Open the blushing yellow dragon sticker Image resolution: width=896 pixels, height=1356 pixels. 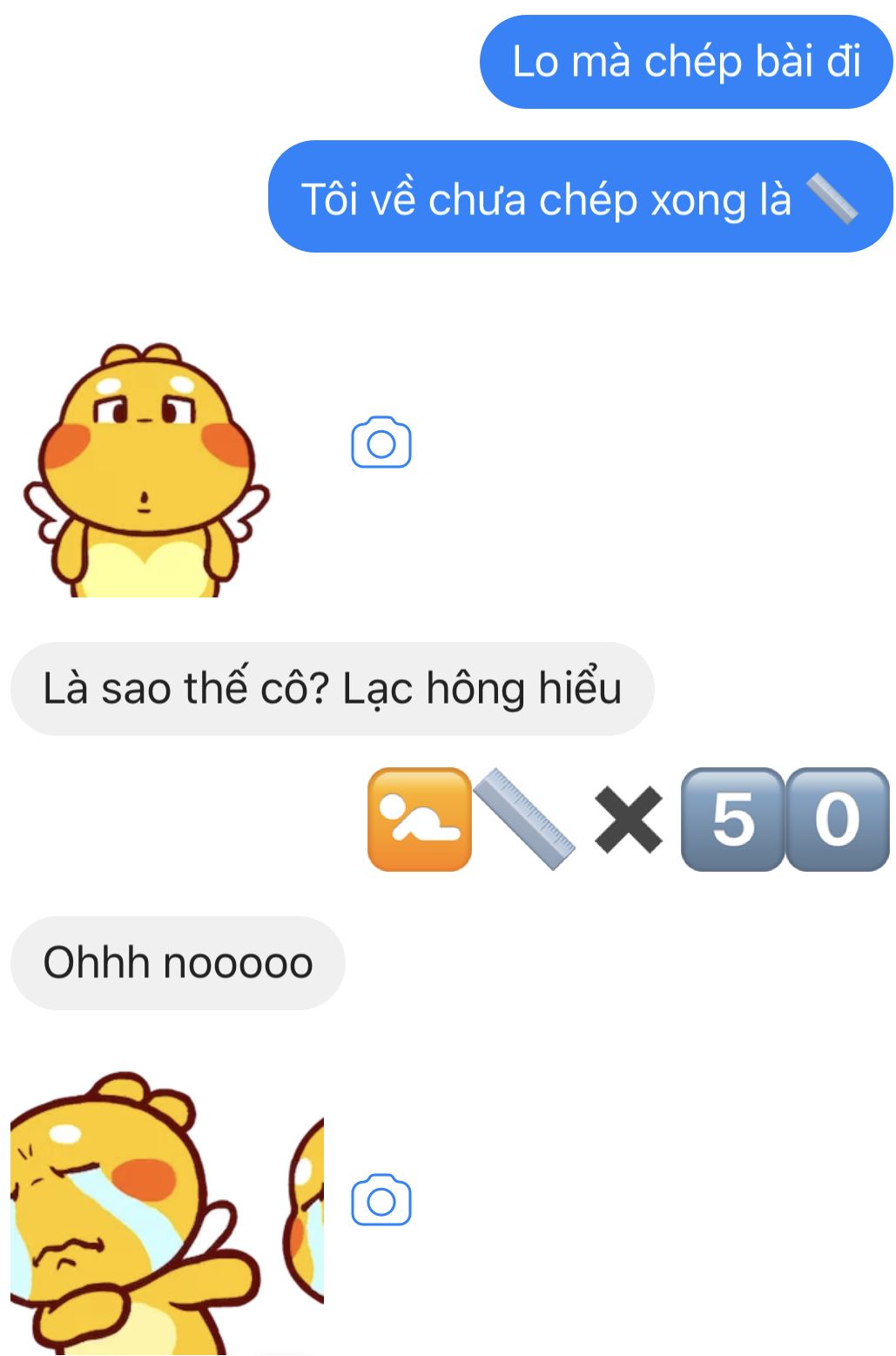click(x=146, y=472)
